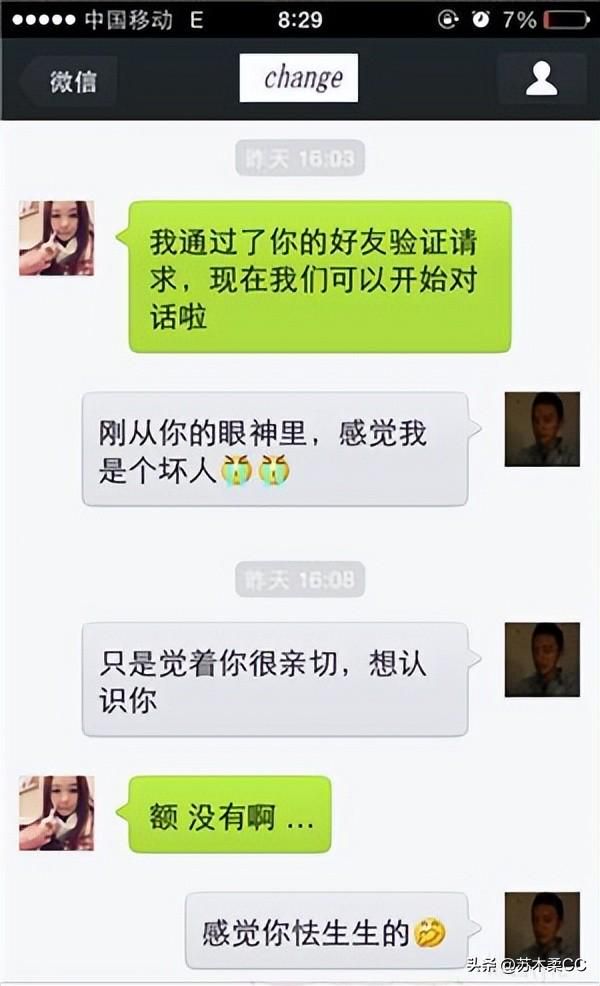Open the man's avatar beside 只是觉着你很亲切 message
The image size is (600, 986).
(542, 659)
